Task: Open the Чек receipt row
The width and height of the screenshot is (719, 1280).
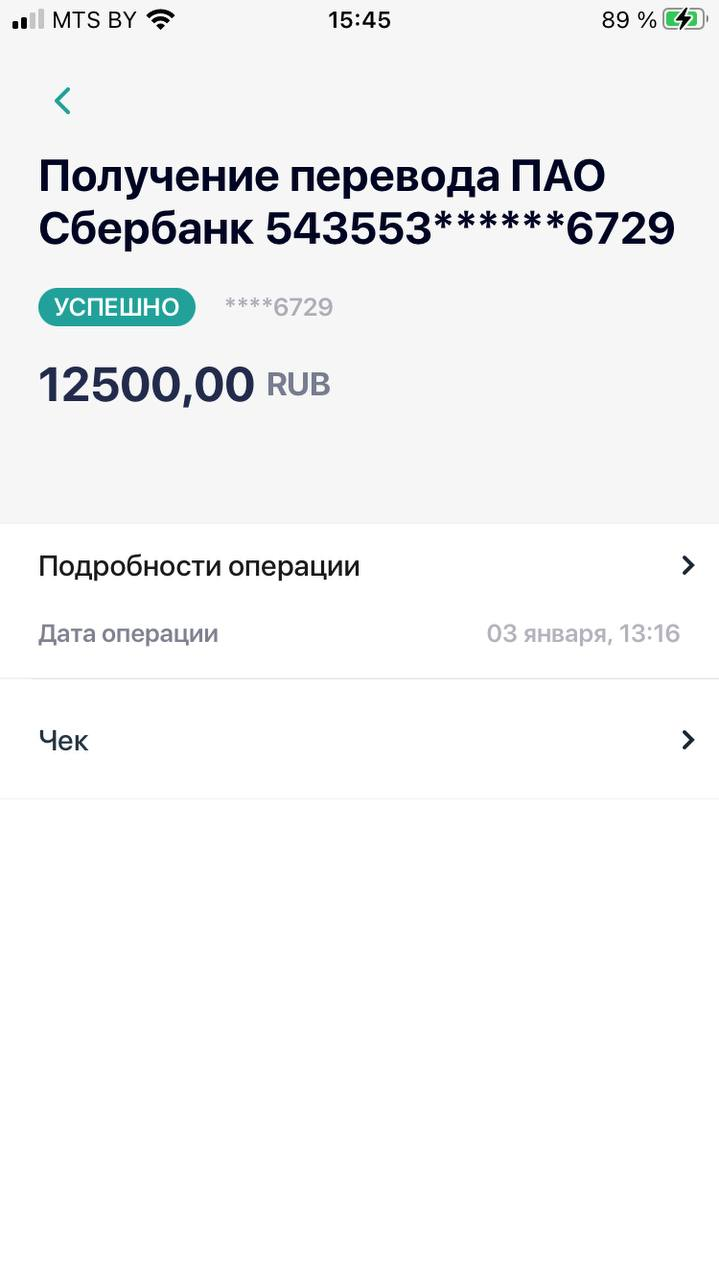Action: (x=360, y=740)
